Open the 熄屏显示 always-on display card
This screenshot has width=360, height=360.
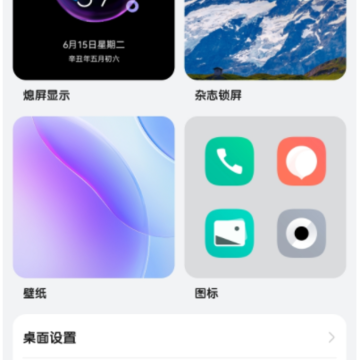click(x=94, y=40)
